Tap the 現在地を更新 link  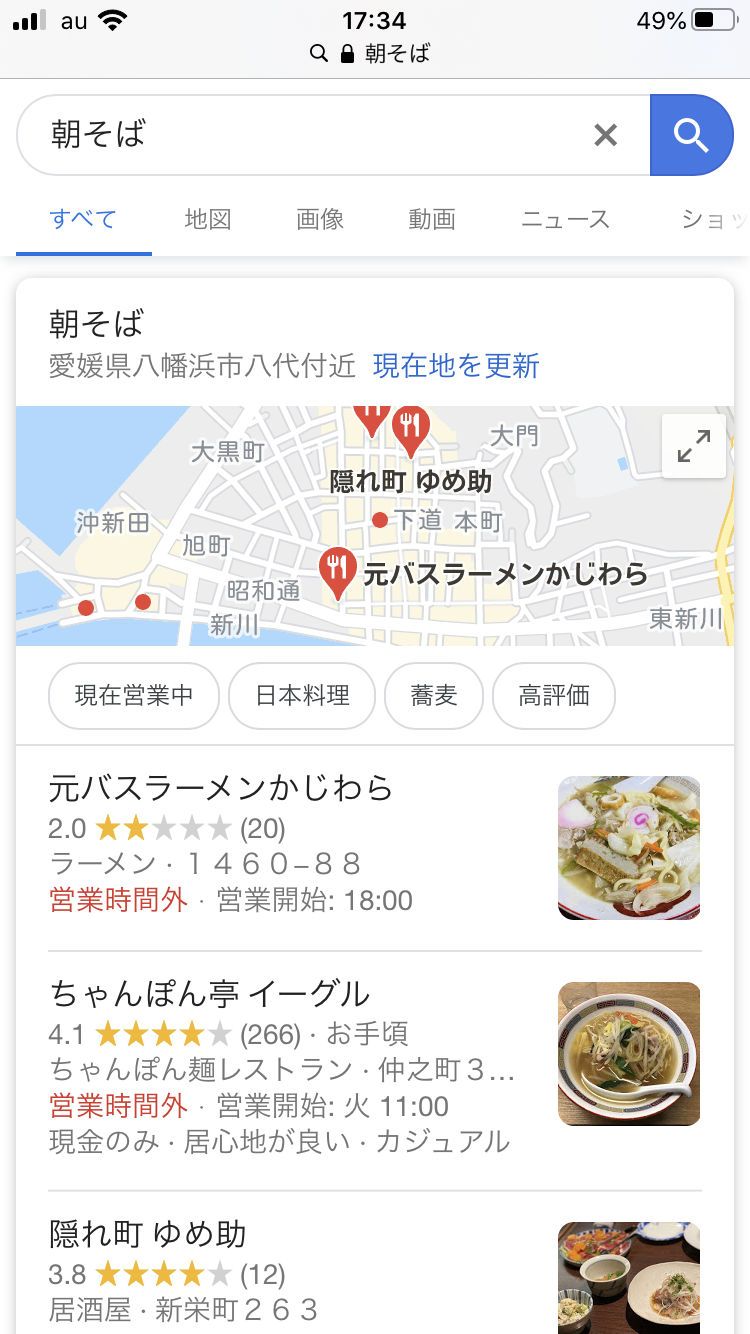(x=456, y=365)
